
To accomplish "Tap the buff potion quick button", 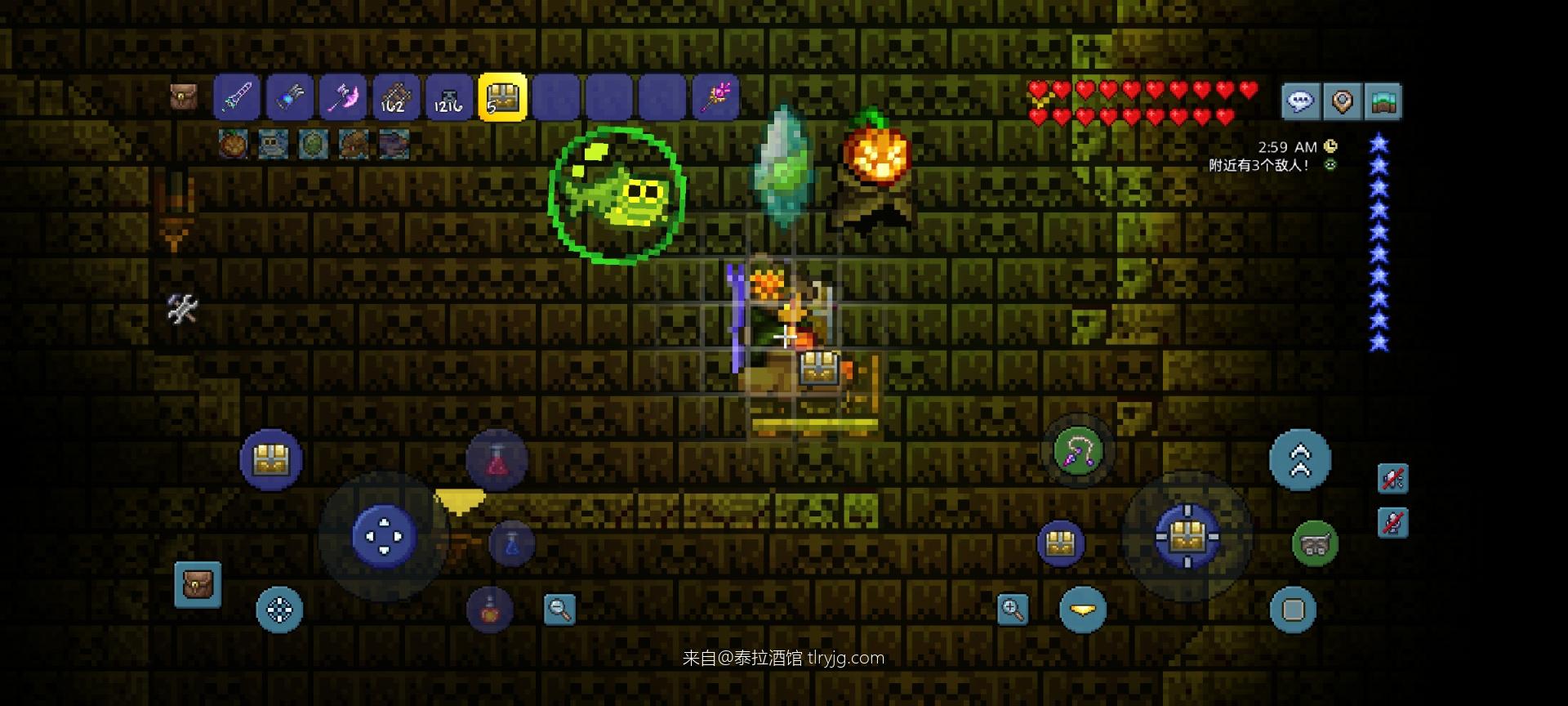I will pyautogui.click(x=490, y=610).
